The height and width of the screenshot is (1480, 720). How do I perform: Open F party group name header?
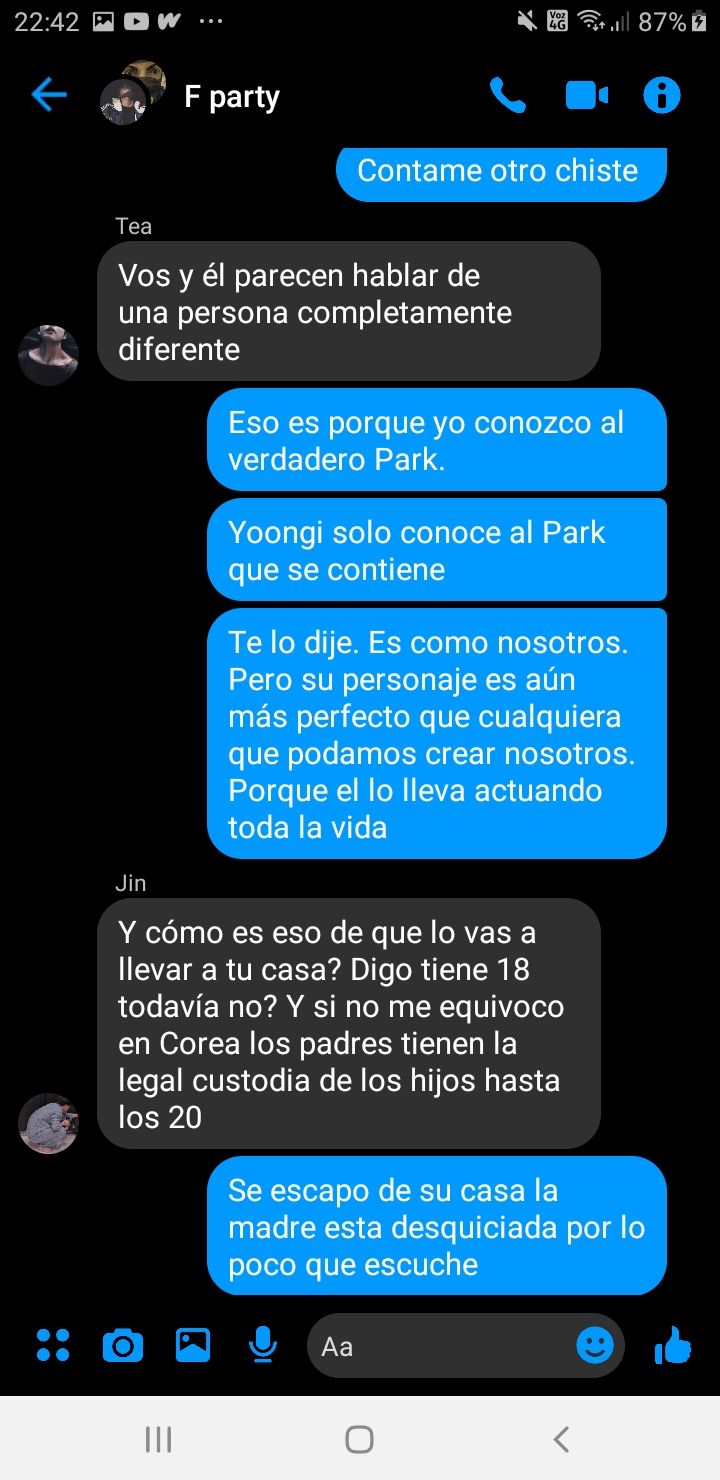pos(231,97)
